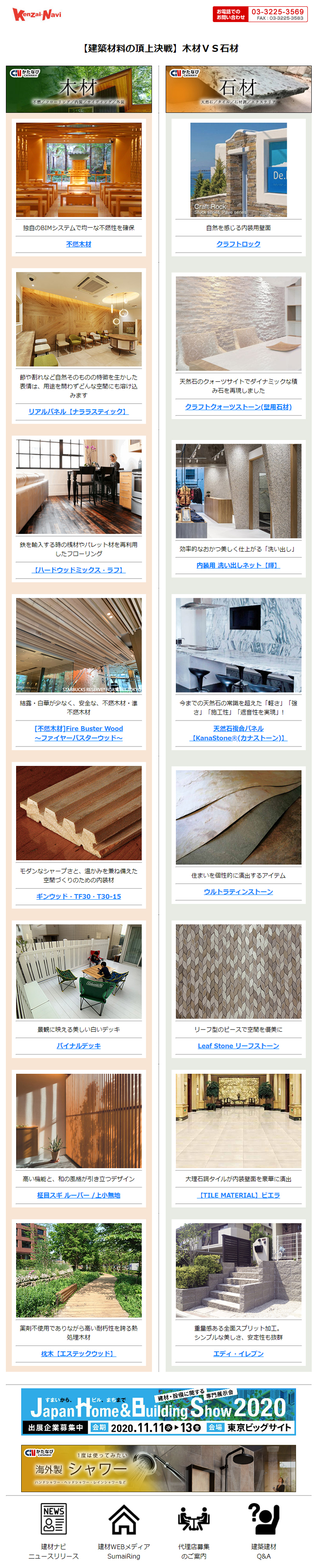The height and width of the screenshot is (1568, 318).
Task: Open the 天然石複合パネル KanaStone link
Action: tap(238, 733)
